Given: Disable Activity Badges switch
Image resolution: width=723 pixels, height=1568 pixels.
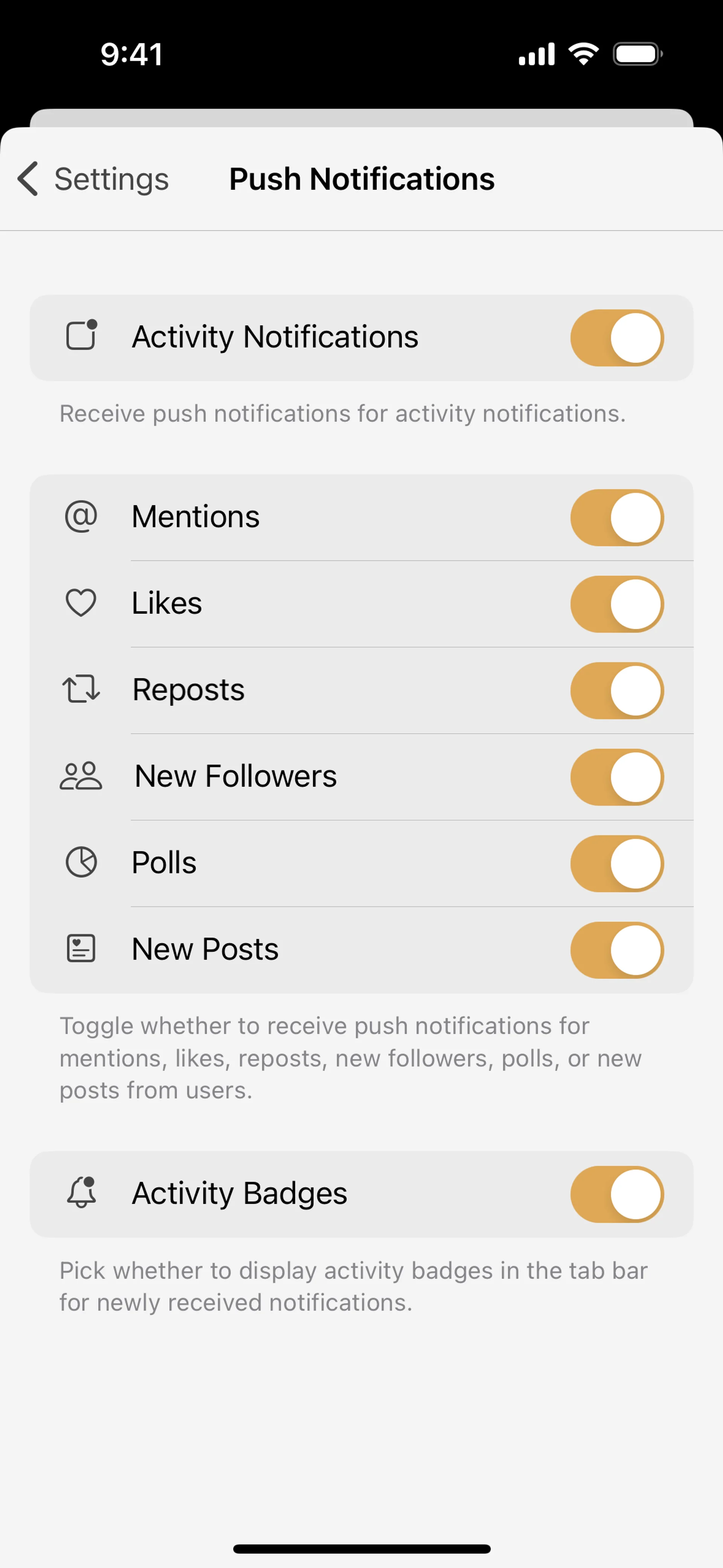Looking at the screenshot, I should (616, 1194).
